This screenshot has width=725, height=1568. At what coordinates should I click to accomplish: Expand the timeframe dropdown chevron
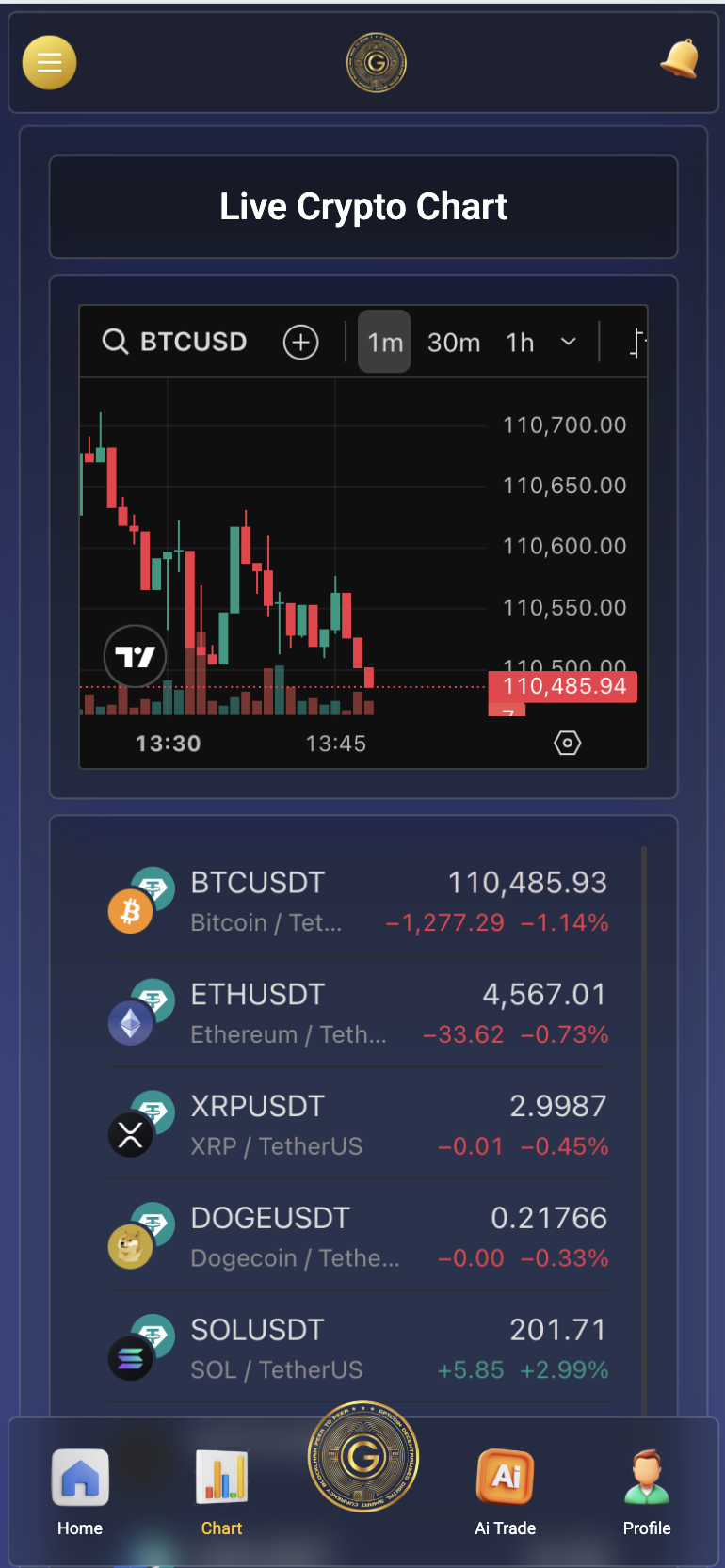(569, 342)
